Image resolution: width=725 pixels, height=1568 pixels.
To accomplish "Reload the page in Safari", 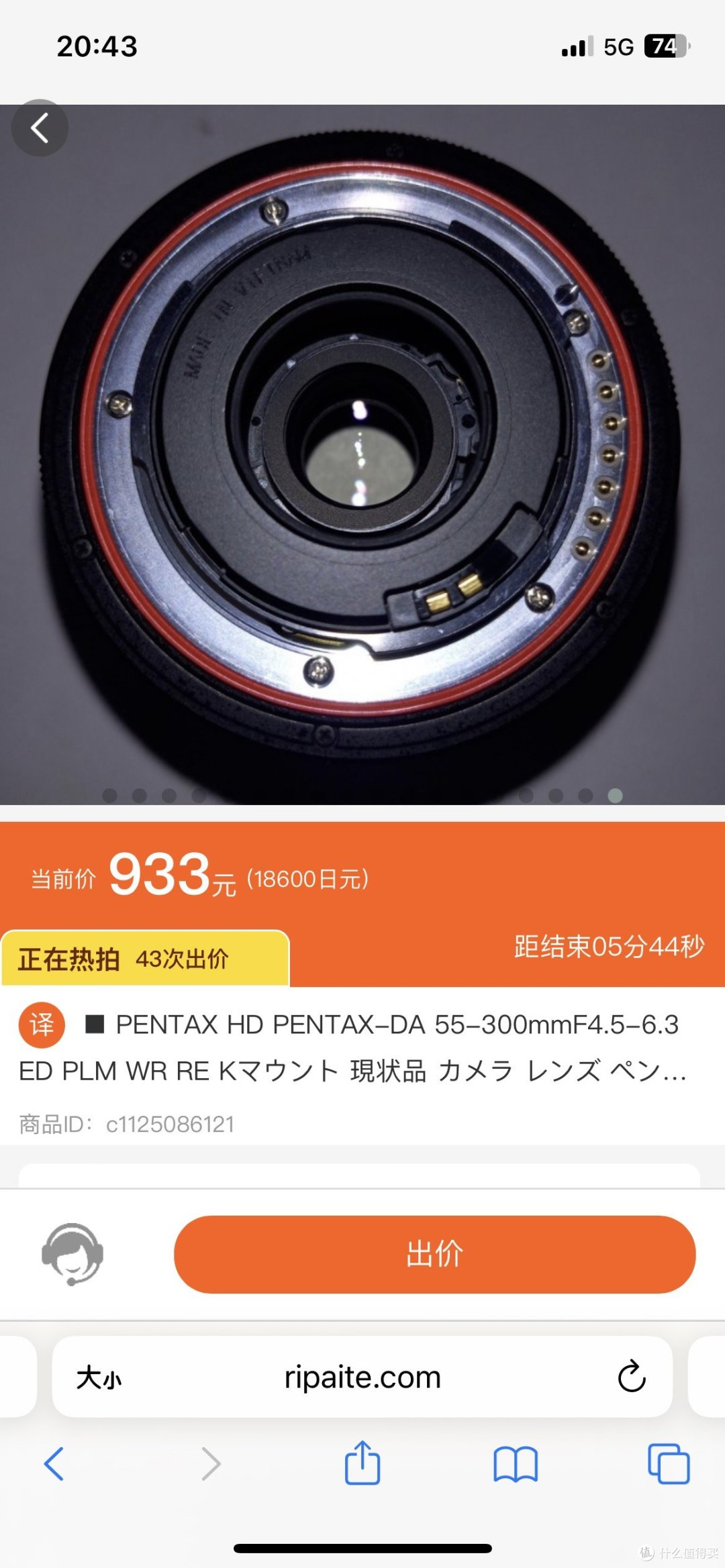I will coord(631,1377).
